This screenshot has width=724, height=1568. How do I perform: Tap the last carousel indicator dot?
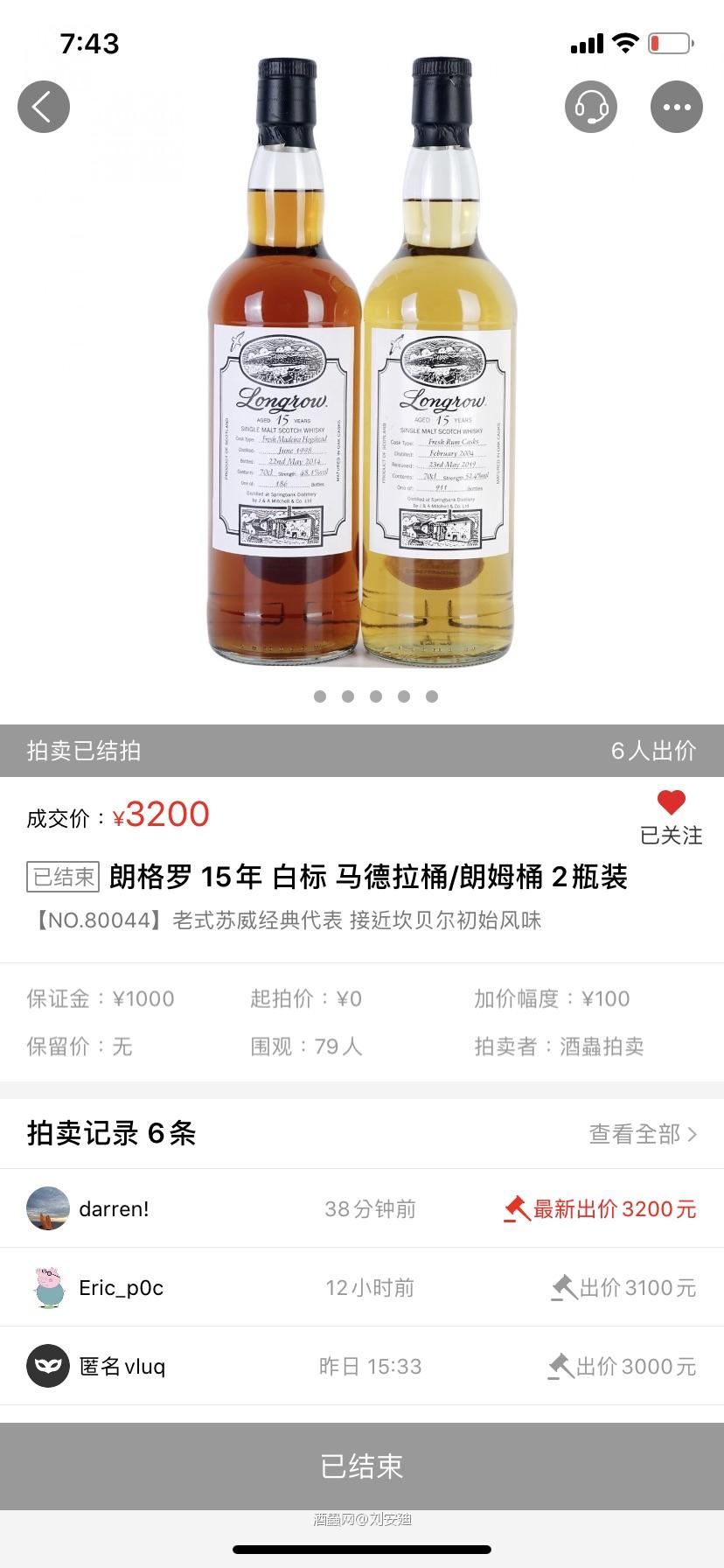431,696
